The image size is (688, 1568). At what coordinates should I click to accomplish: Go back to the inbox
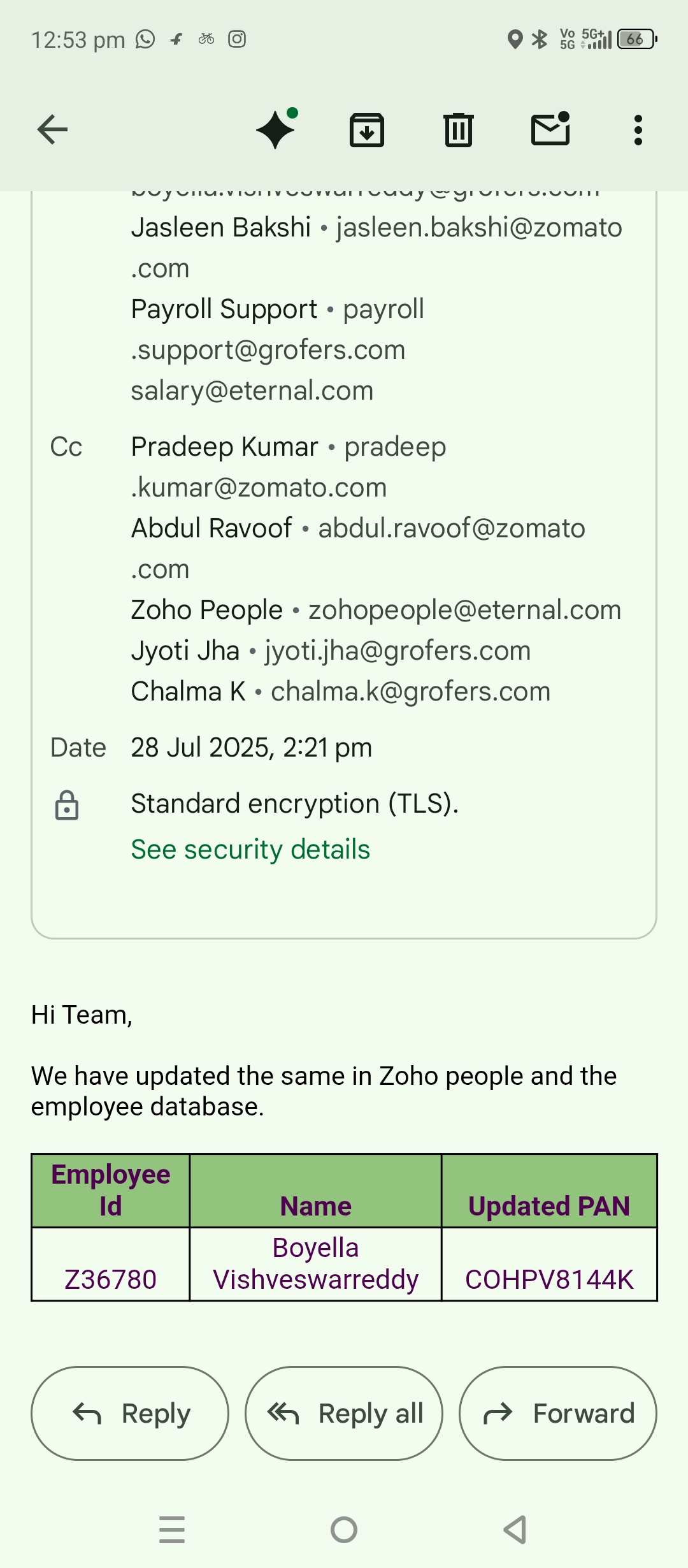pyautogui.click(x=52, y=130)
